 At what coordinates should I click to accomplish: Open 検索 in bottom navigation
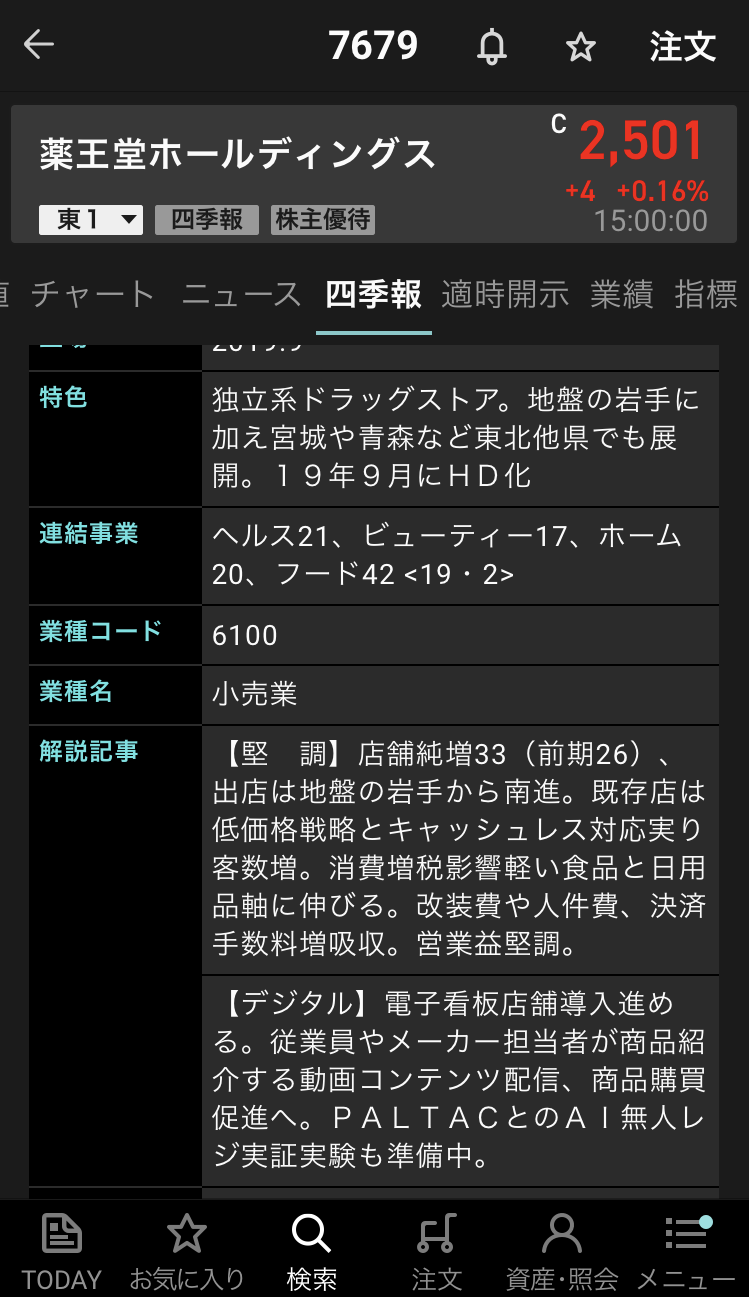(311, 1250)
